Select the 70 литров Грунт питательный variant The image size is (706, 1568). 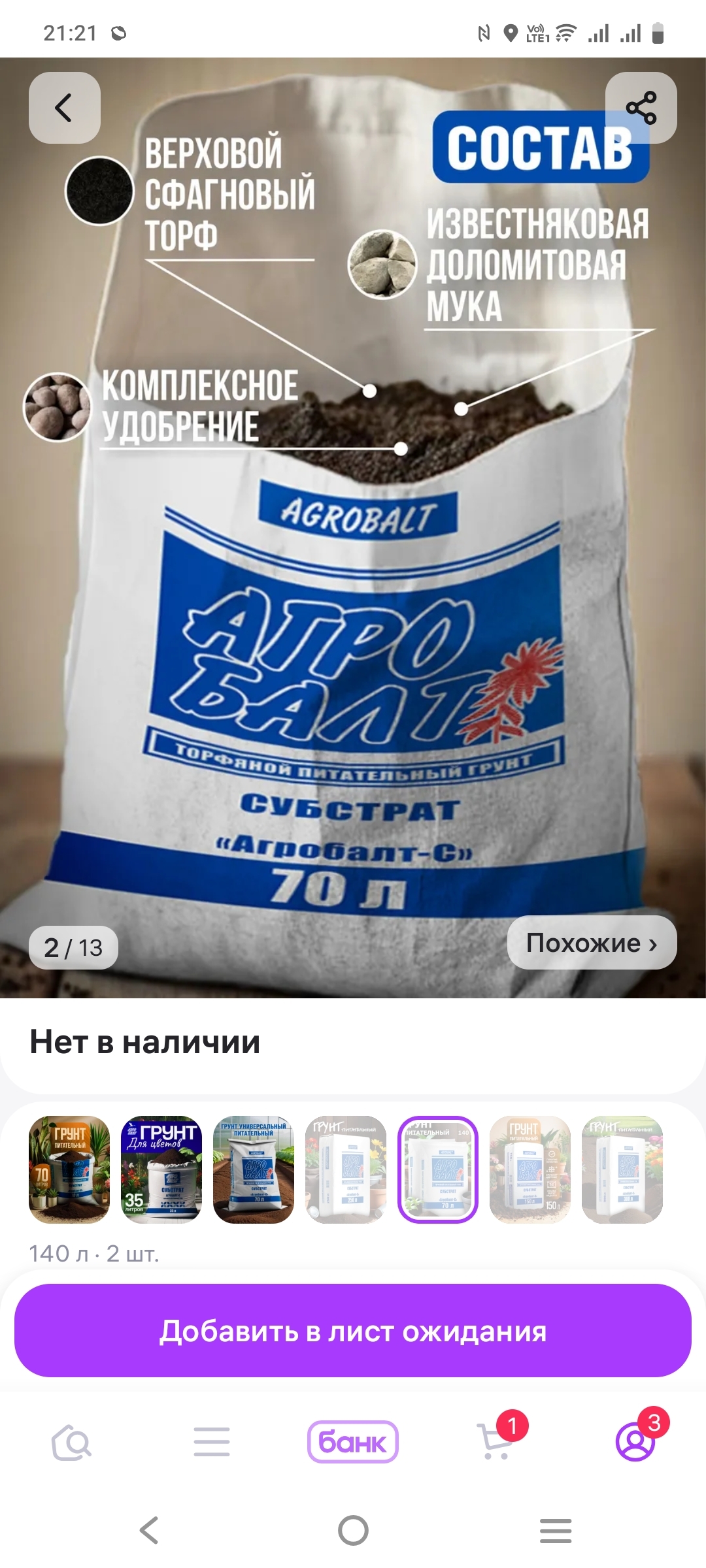pos(69,1169)
